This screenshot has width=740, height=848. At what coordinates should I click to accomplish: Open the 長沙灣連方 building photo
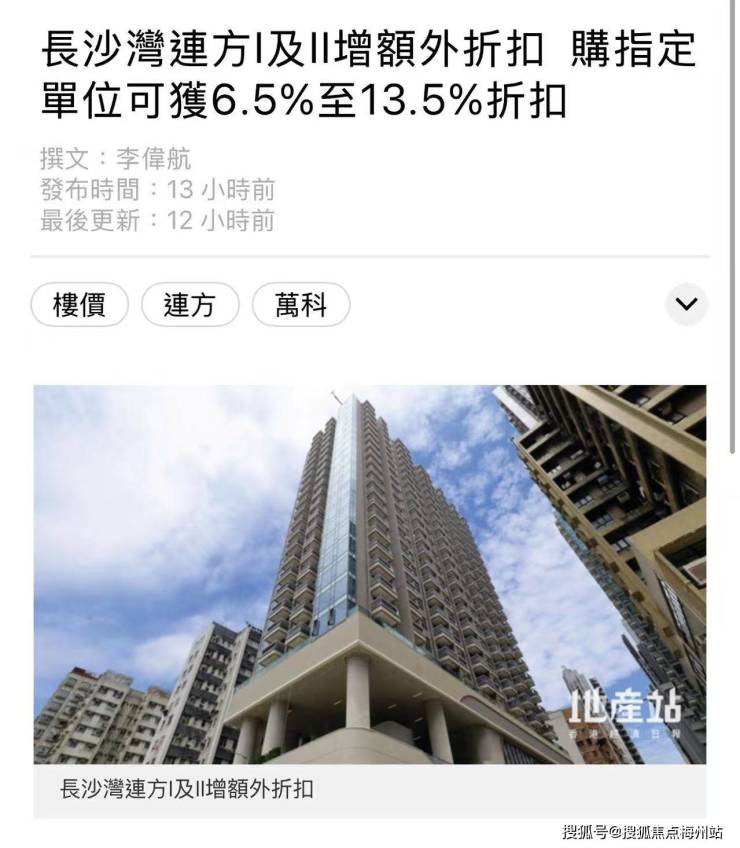[370, 574]
